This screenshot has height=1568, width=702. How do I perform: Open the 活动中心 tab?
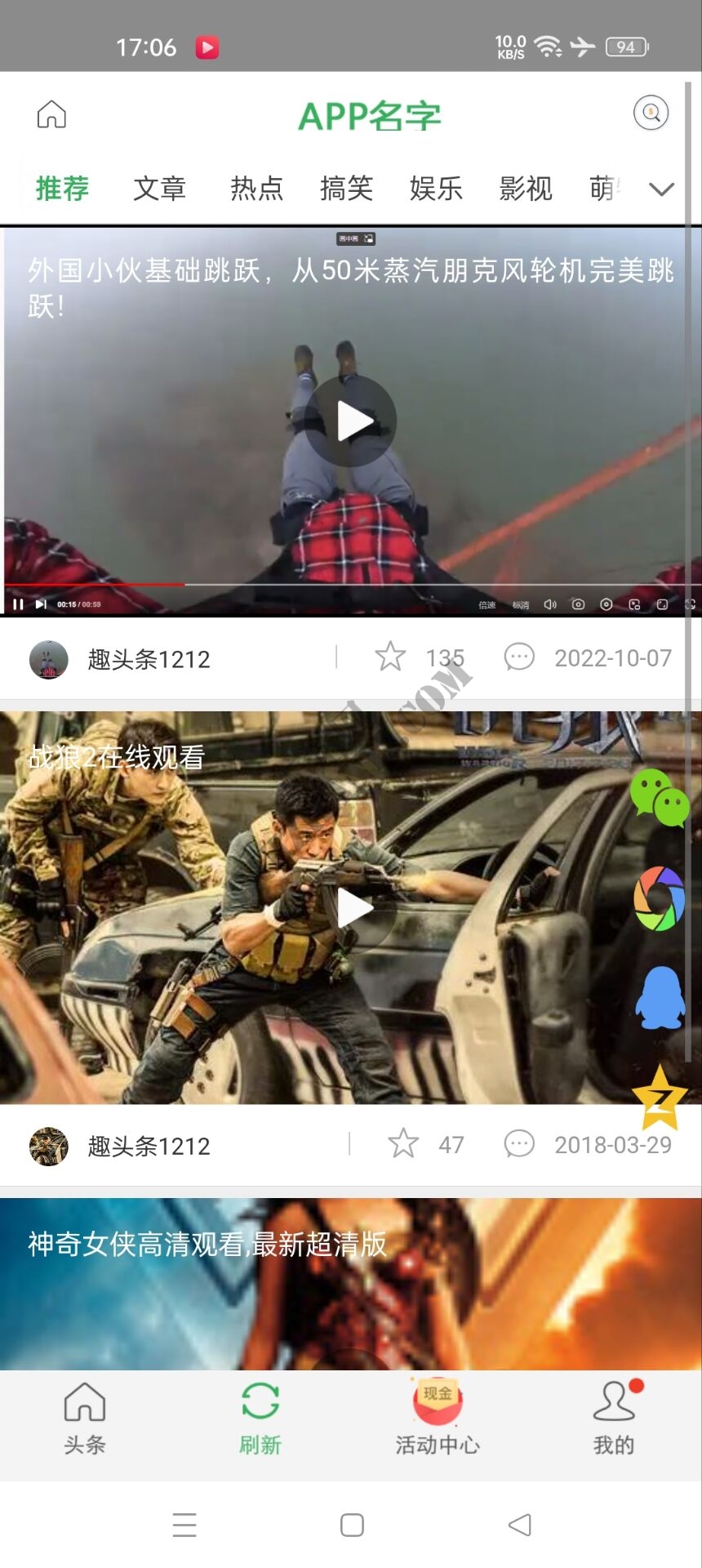438,1419
